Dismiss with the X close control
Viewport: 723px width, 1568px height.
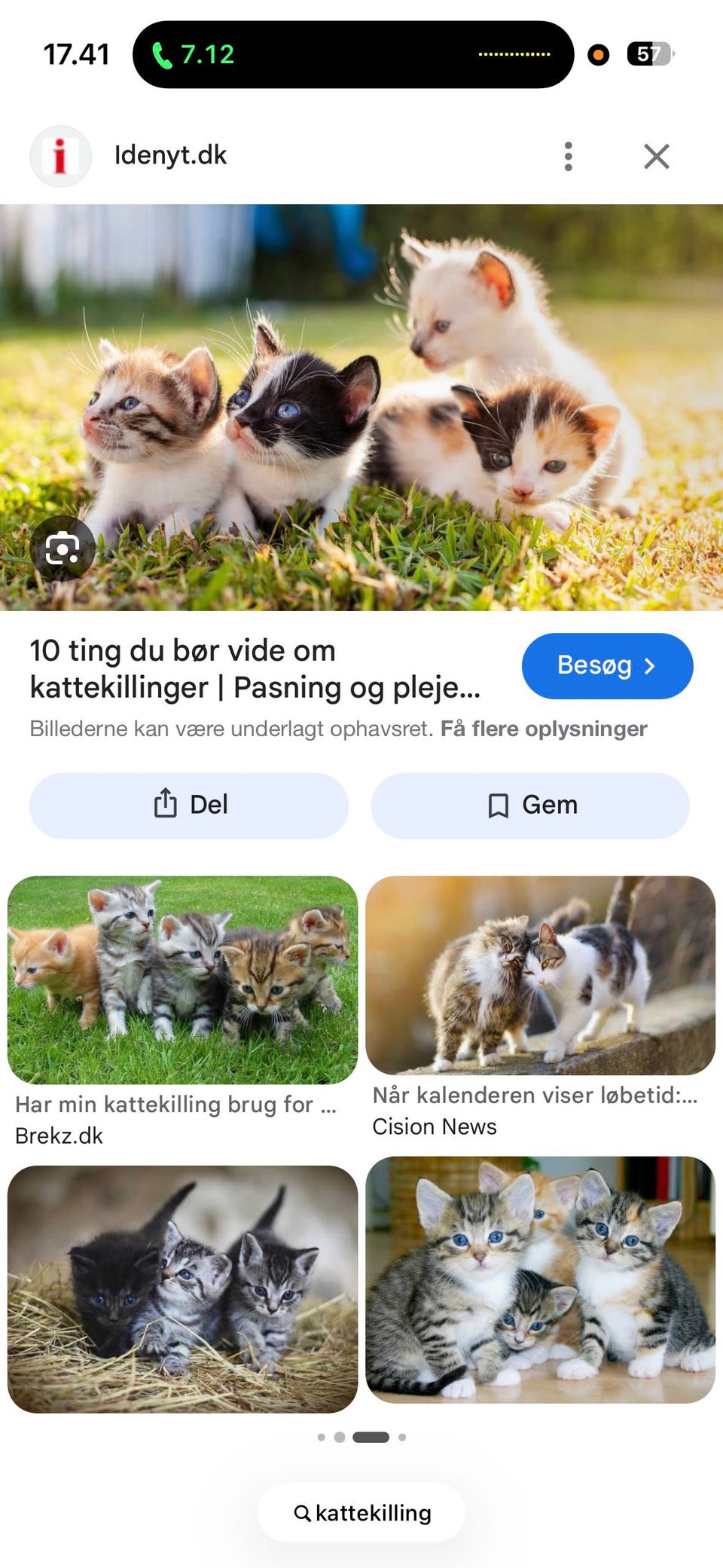pos(657,155)
